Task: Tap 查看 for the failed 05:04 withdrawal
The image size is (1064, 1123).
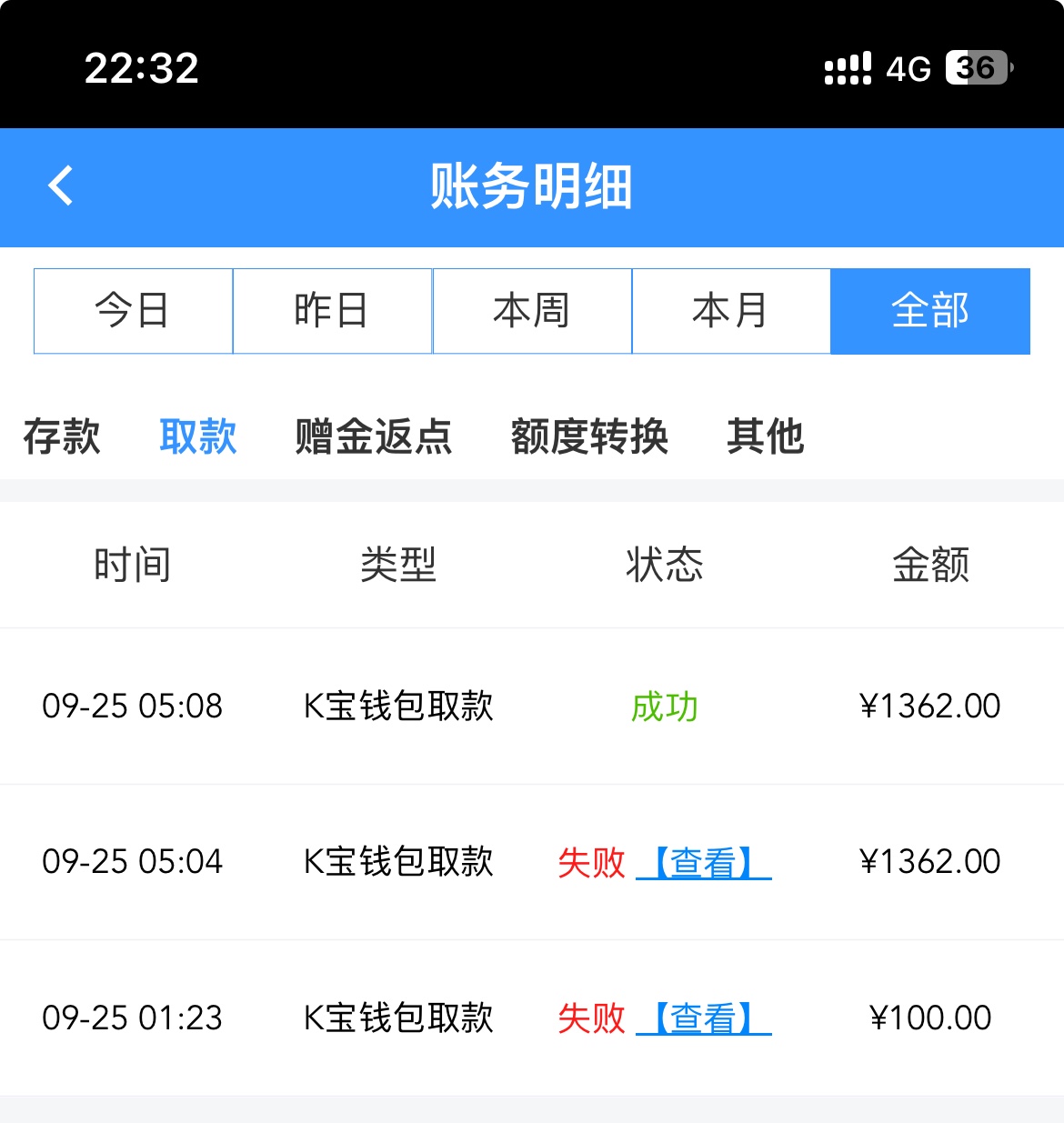Action: [704, 862]
